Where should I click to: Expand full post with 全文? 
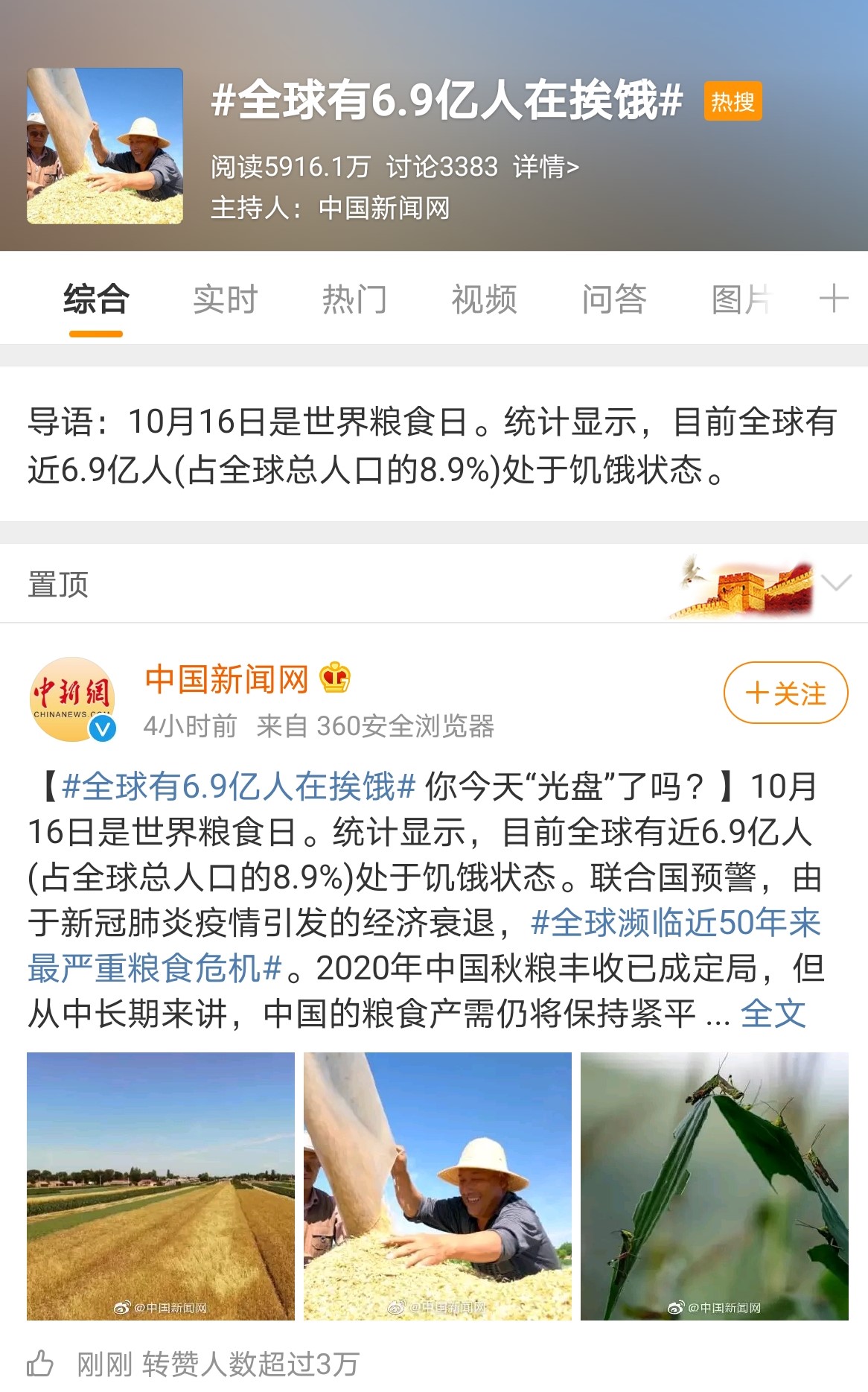(x=773, y=1014)
